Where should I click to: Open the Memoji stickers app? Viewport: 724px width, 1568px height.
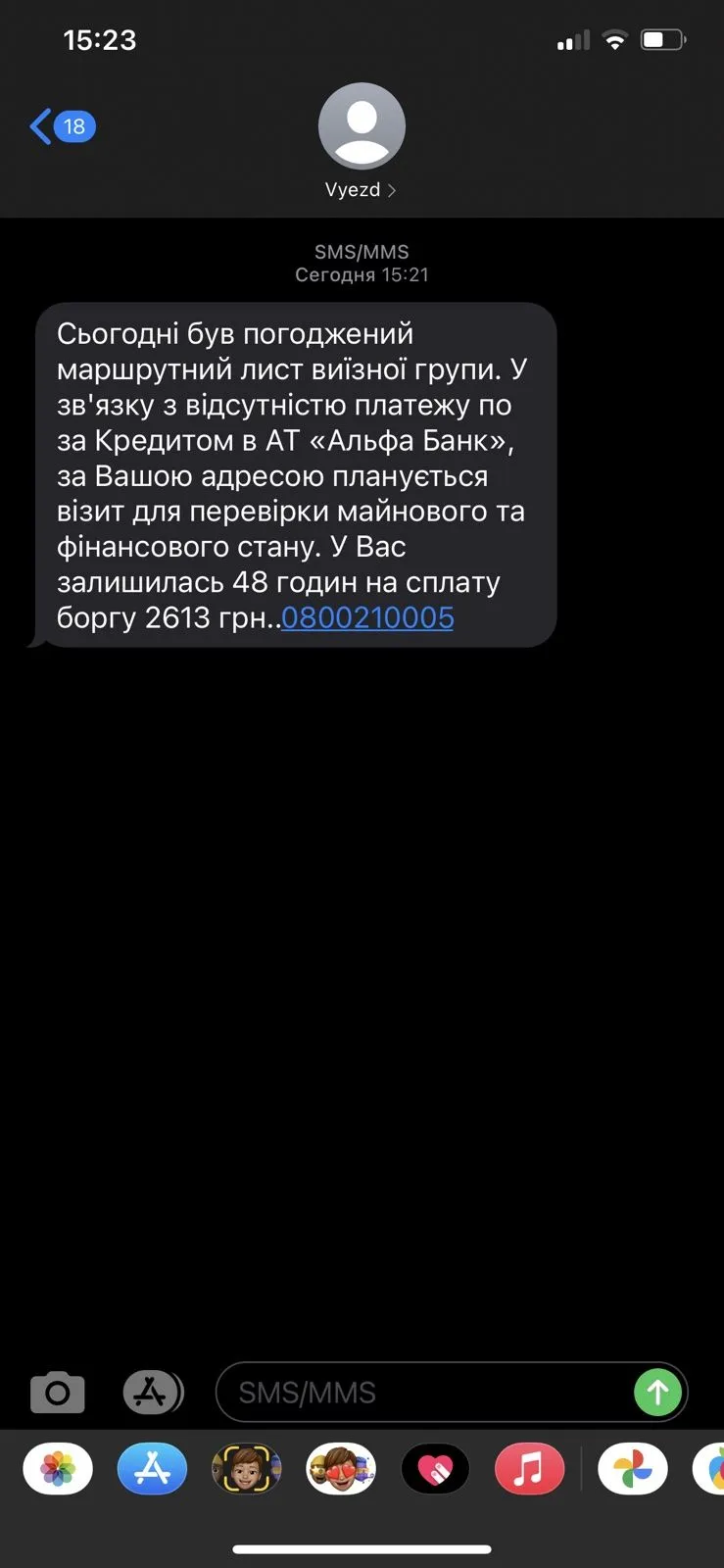(341, 1469)
